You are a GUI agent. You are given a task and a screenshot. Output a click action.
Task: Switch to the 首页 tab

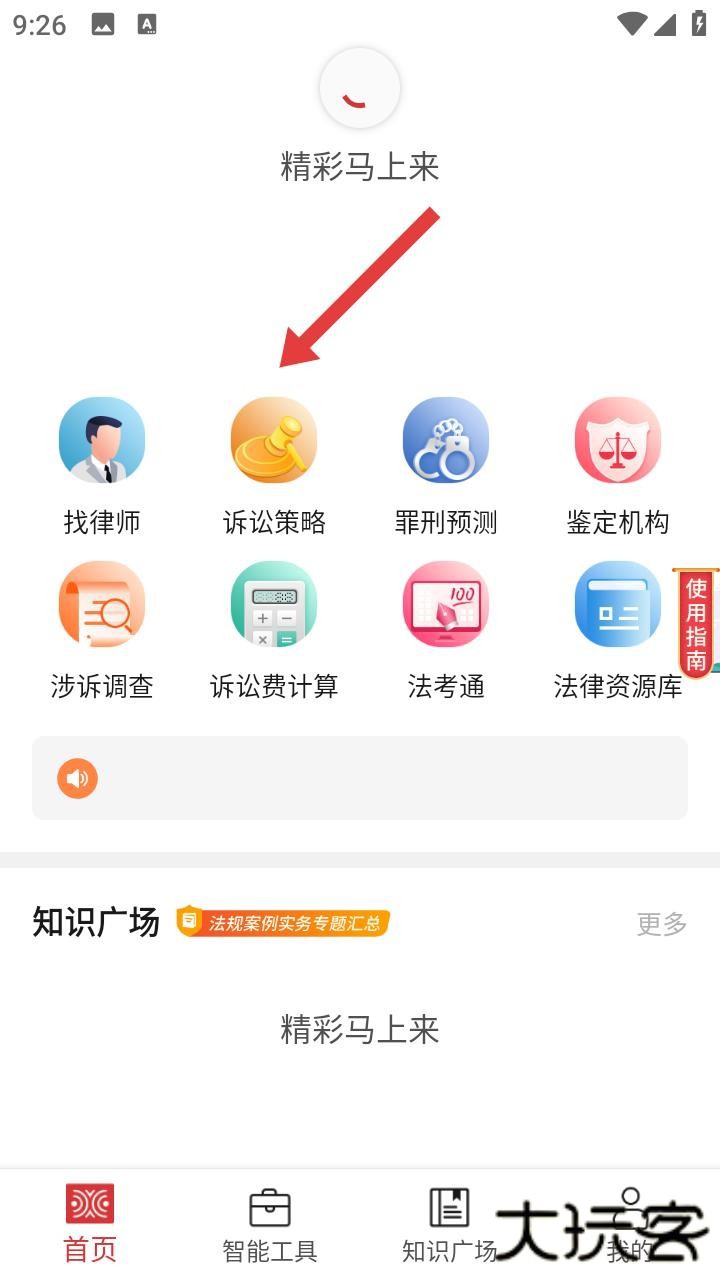pyautogui.click(x=90, y=1224)
